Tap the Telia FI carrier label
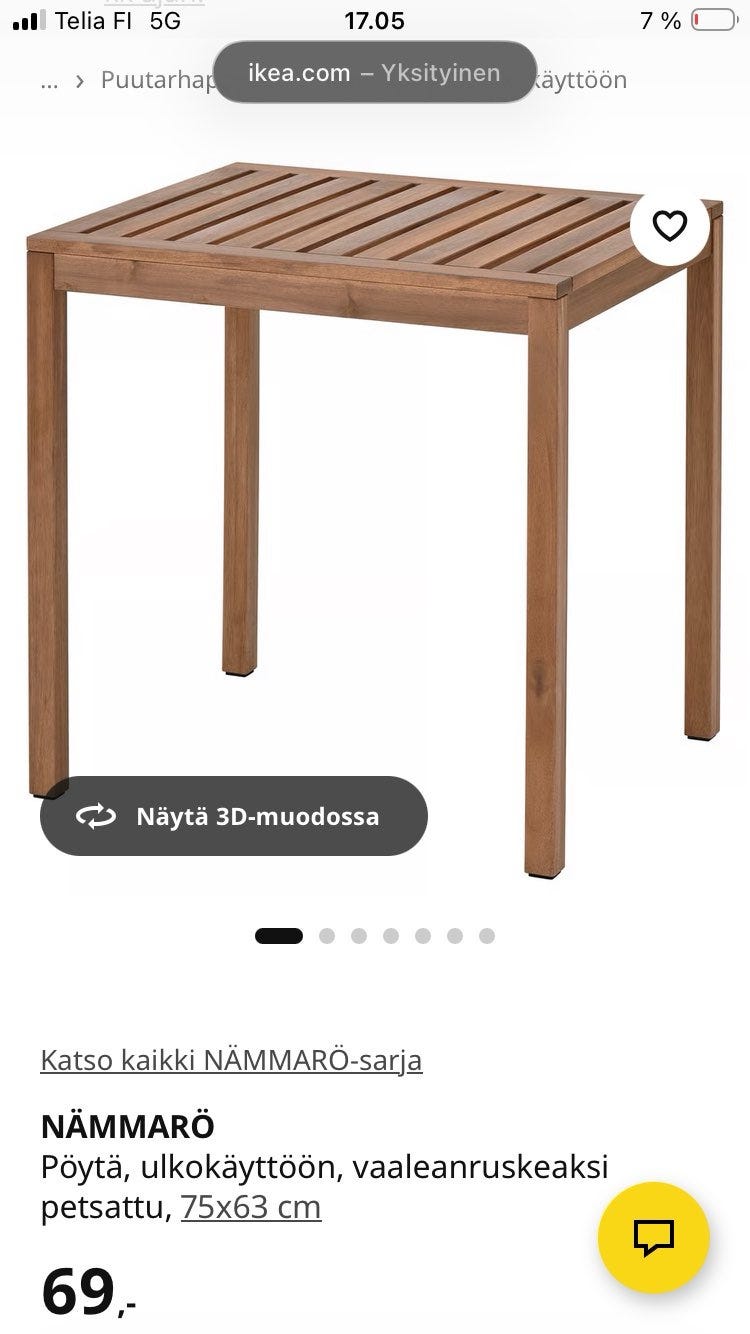Screen dimensions: 750x1334 pyautogui.click(x=94, y=20)
